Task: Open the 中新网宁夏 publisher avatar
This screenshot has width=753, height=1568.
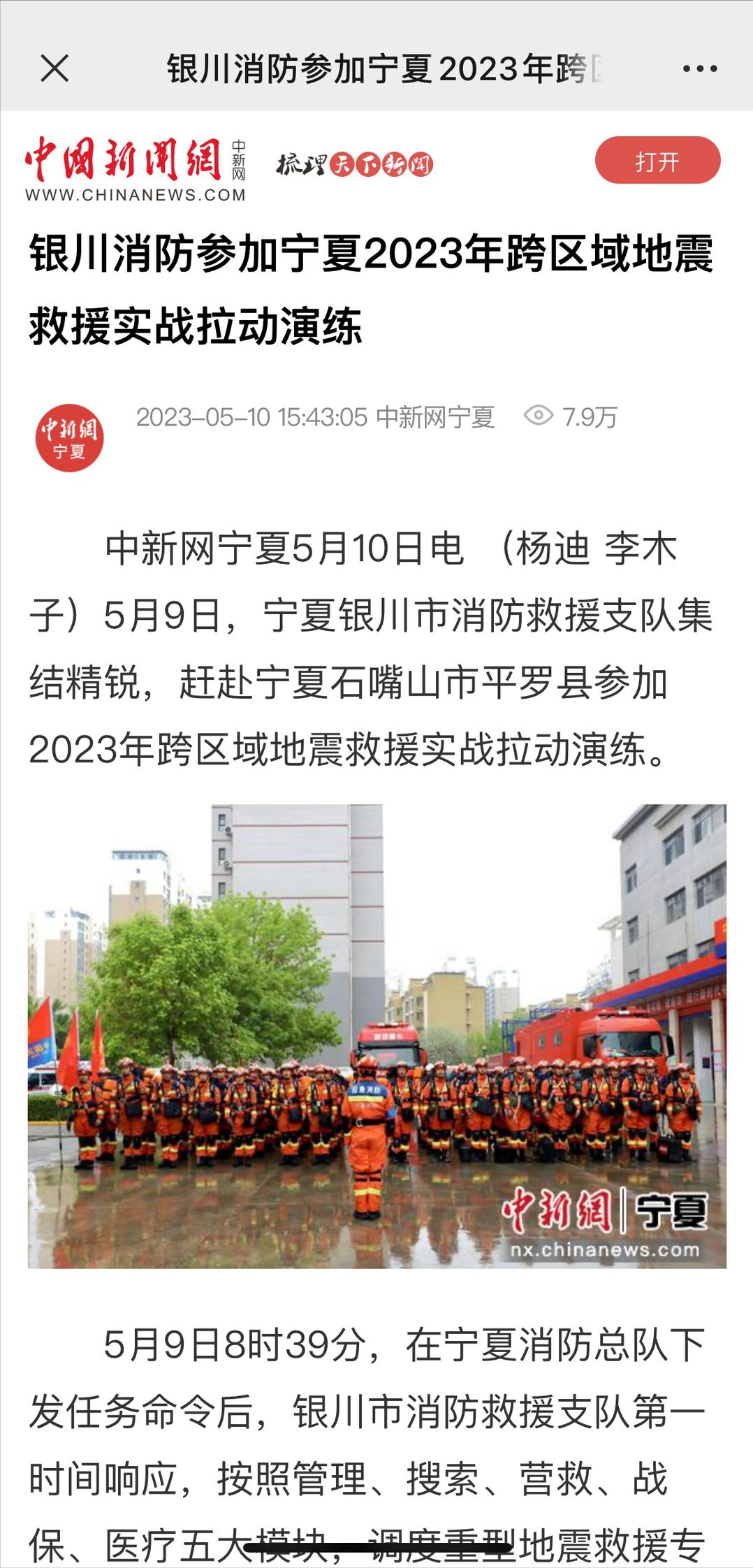Action: click(x=69, y=437)
